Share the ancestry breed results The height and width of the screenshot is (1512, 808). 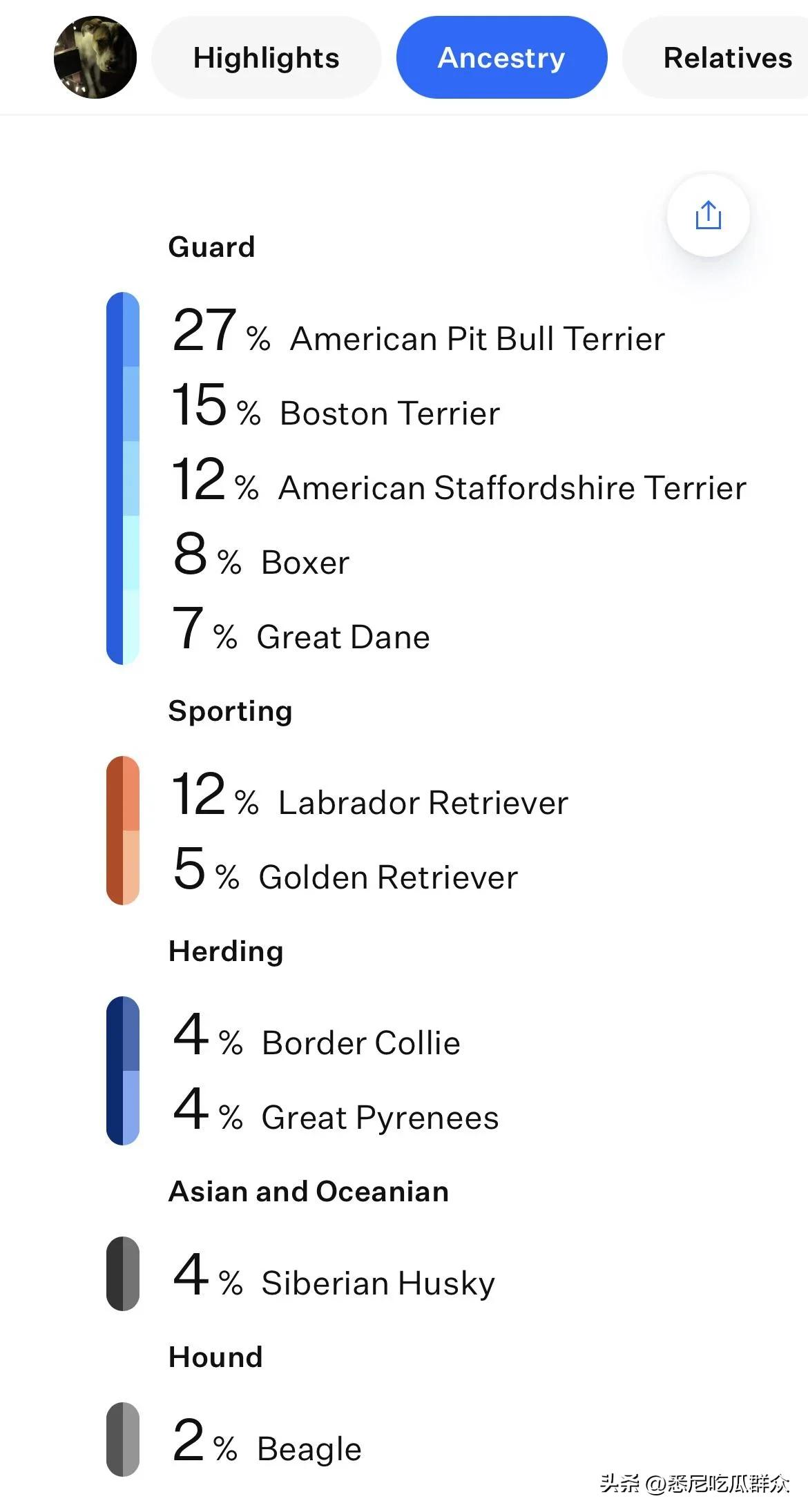(708, 215)
